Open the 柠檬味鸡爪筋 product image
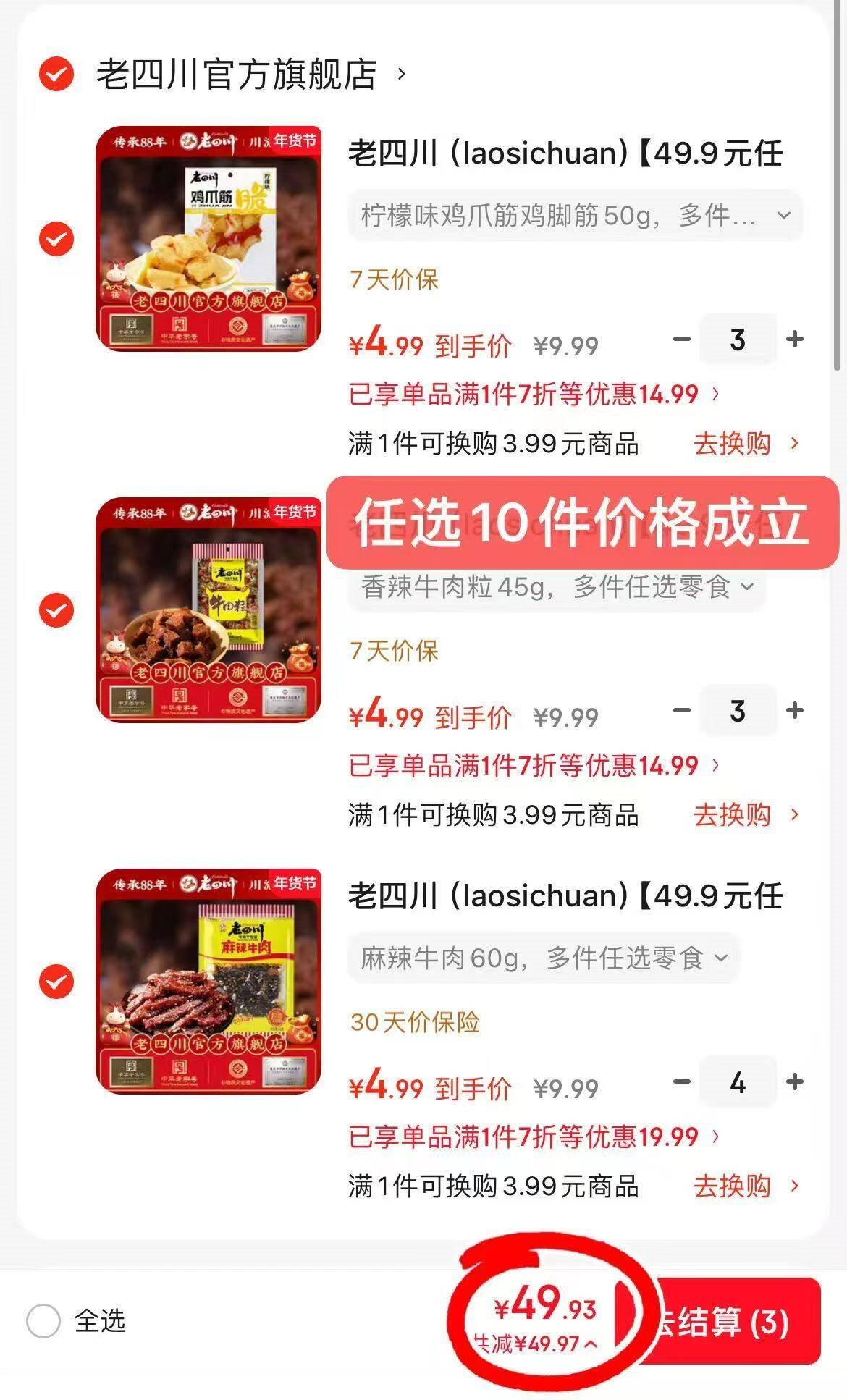 click(208, 239)
